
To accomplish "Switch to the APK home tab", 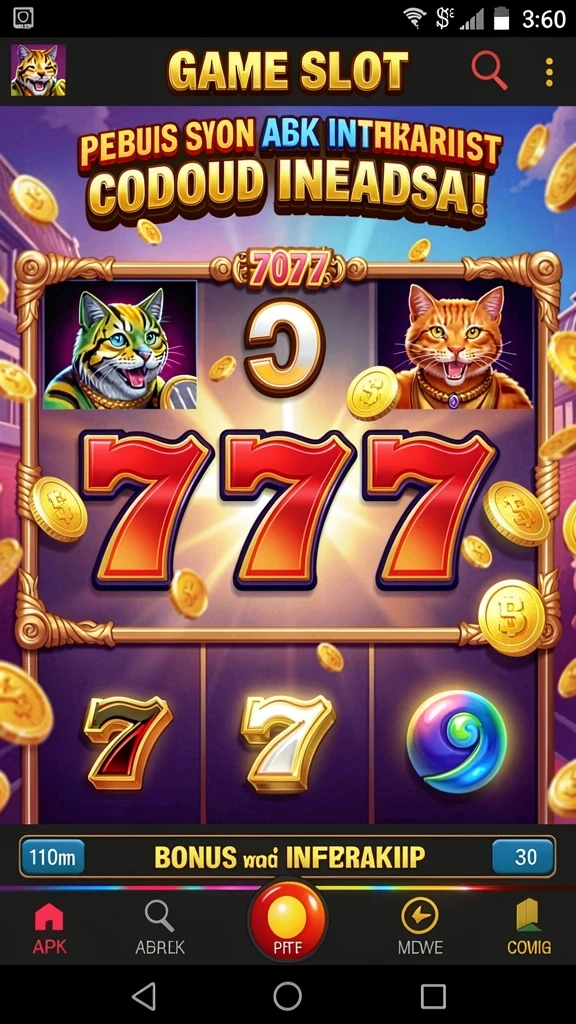I will click(x=50, y=927).
